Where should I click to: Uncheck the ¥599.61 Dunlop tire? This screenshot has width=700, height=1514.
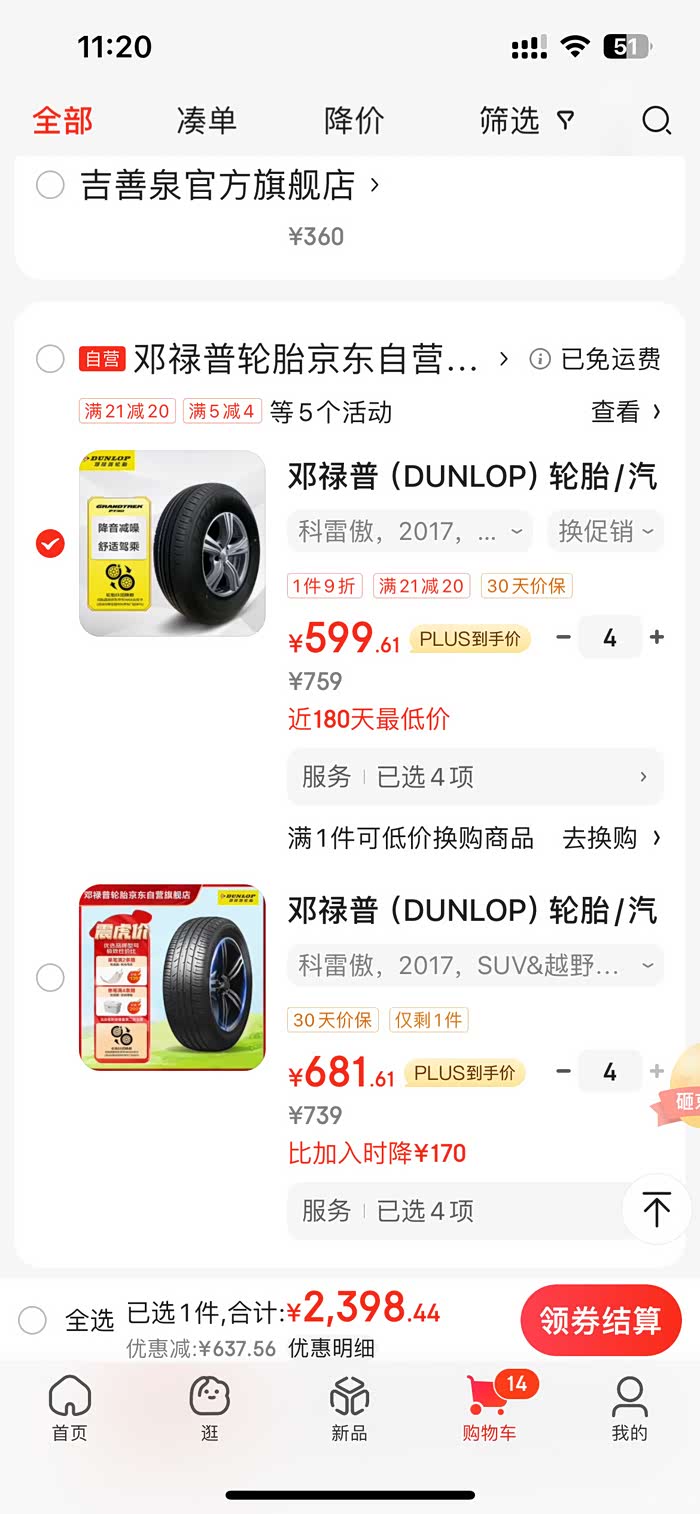click(50, 544)
